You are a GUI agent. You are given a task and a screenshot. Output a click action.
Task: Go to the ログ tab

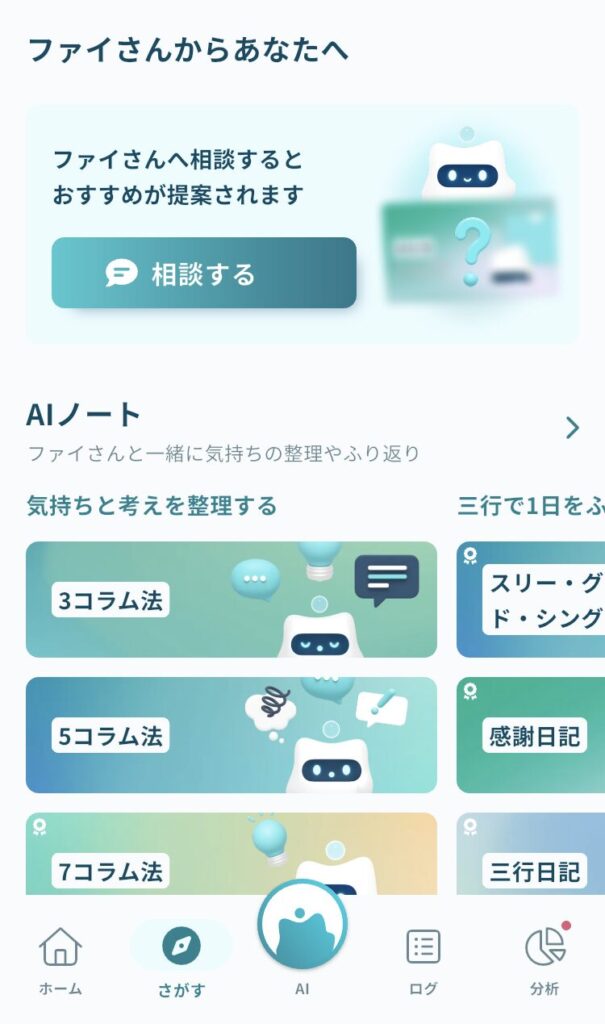pos(423,960)
